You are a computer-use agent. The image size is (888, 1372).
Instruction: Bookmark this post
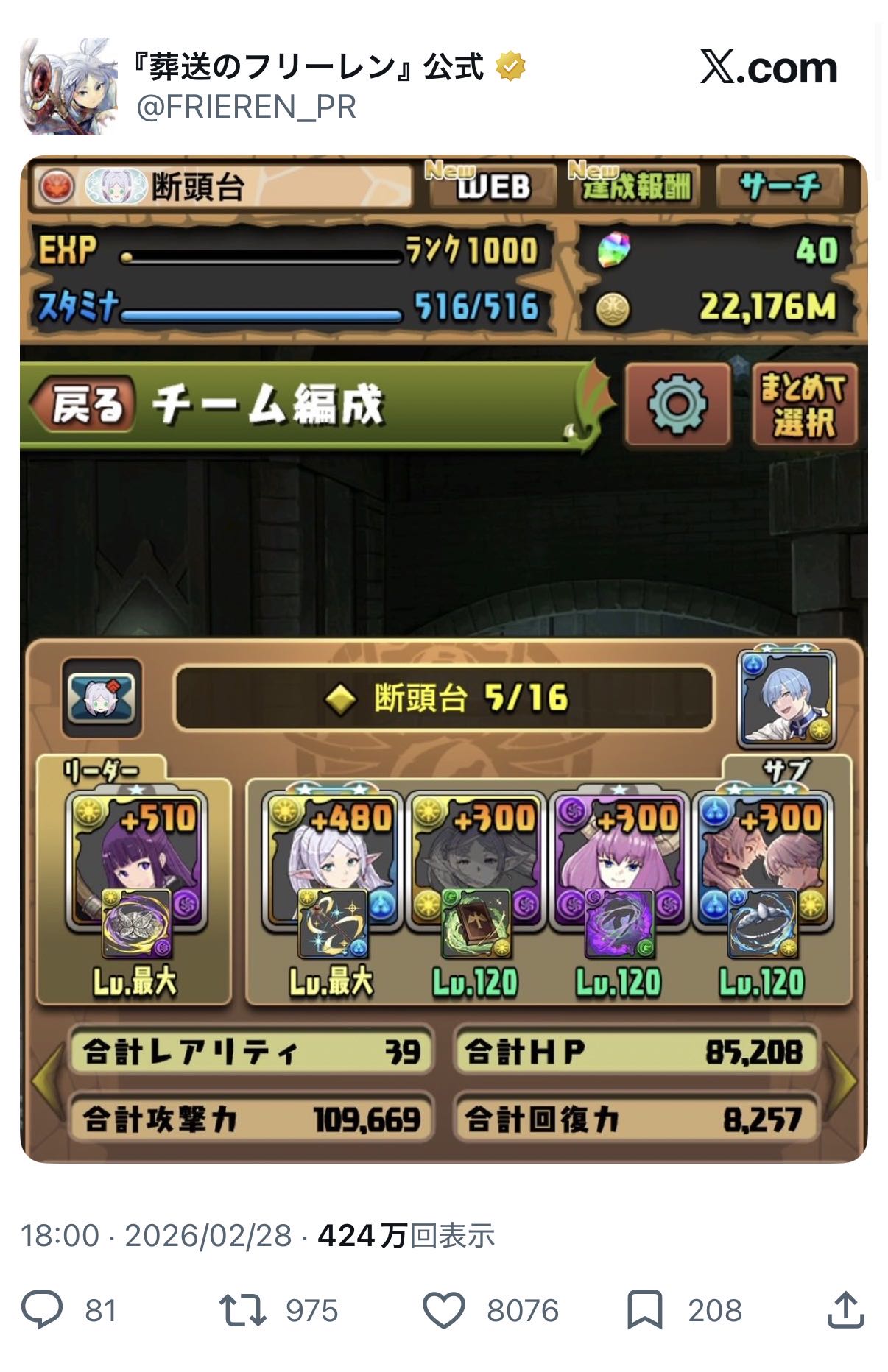[645, 1311]
